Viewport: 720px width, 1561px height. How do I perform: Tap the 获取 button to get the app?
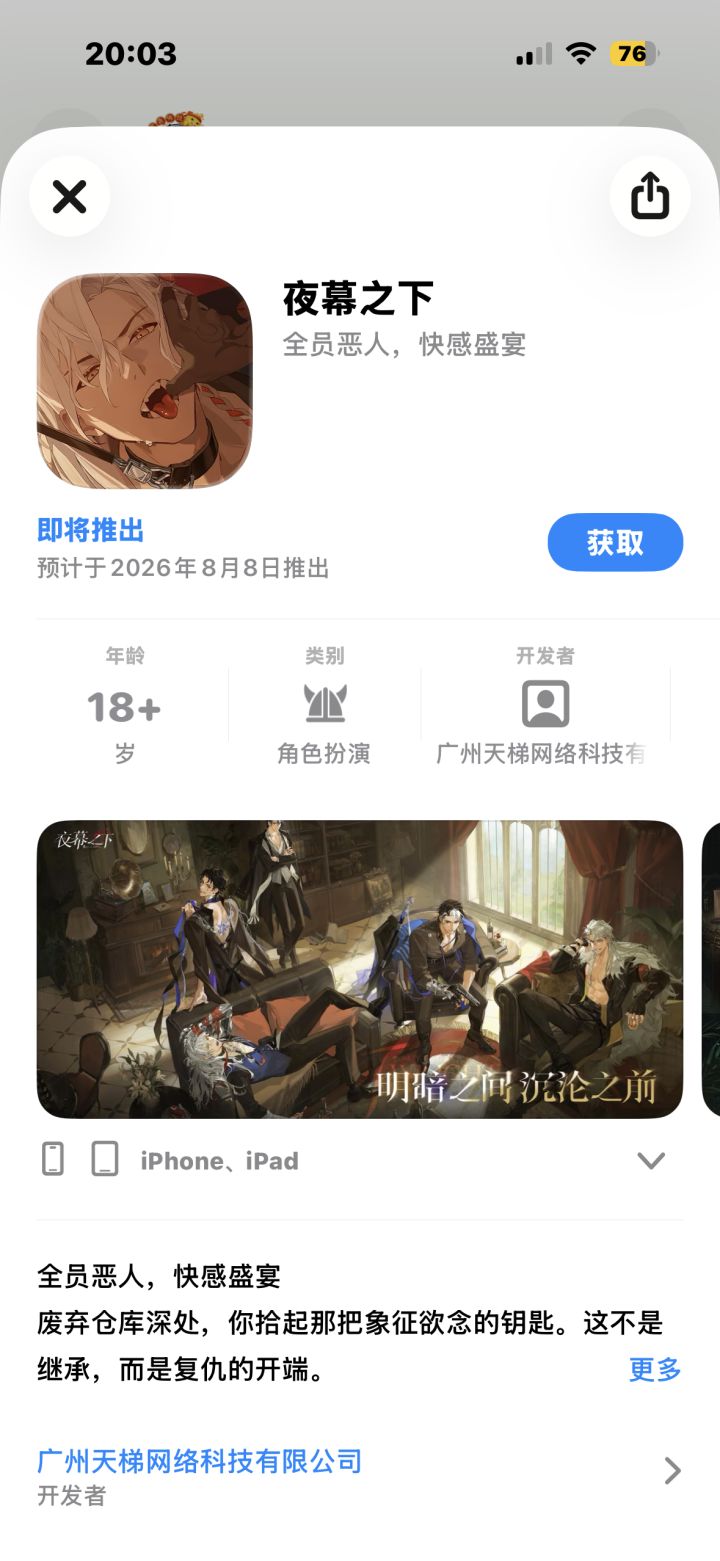point(615,542)
